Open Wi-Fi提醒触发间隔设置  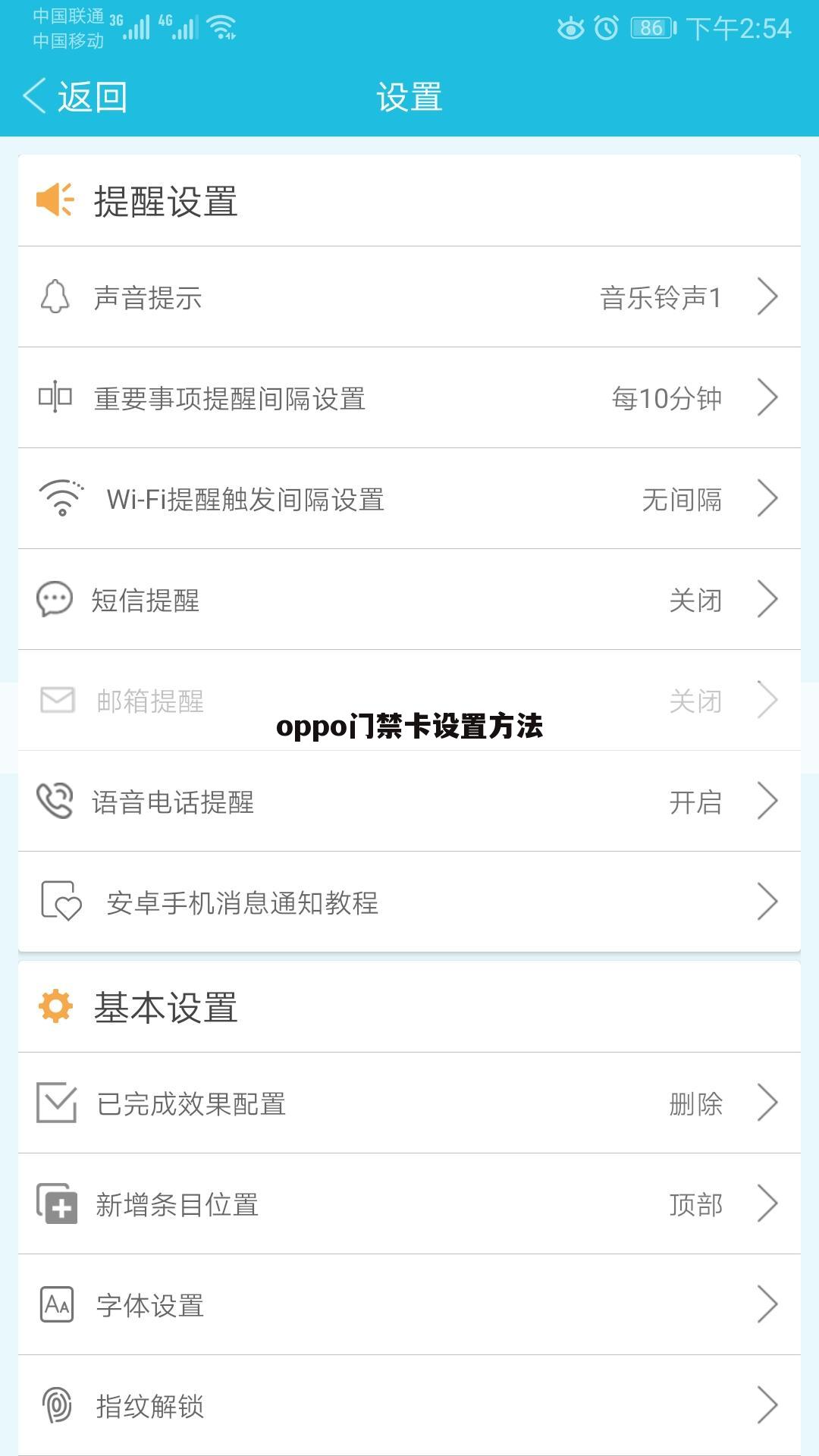pyautogui.click(x=409, y=498)
